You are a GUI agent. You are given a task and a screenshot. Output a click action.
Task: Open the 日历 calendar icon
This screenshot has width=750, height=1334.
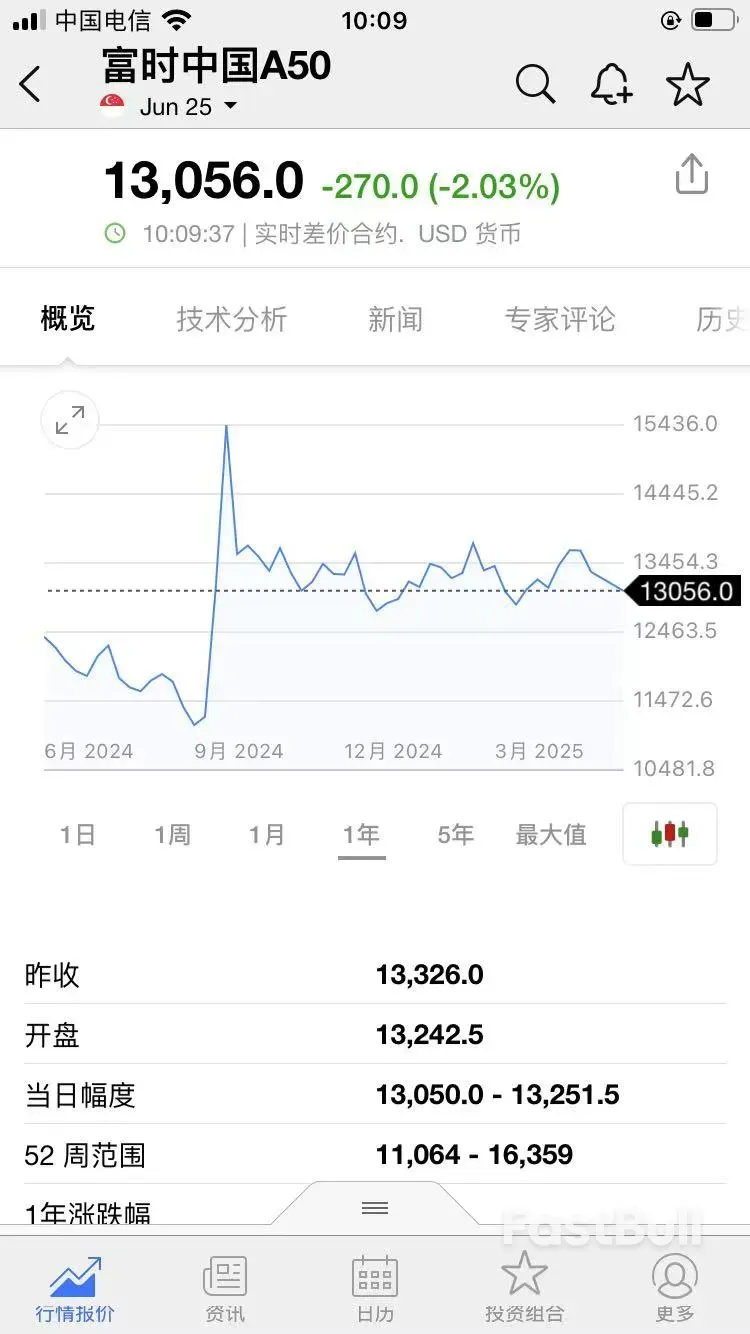374,1277
